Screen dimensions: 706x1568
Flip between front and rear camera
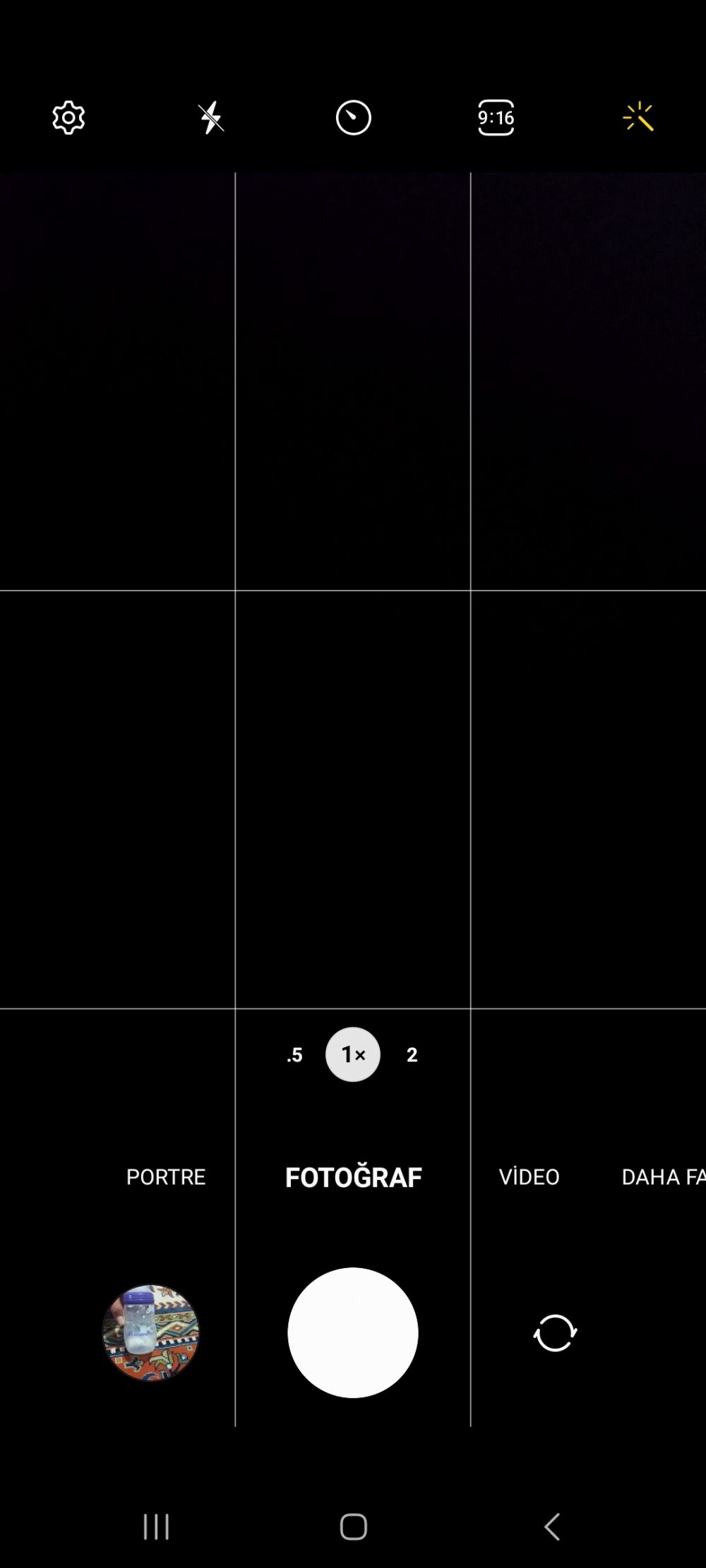[555, 1332]
